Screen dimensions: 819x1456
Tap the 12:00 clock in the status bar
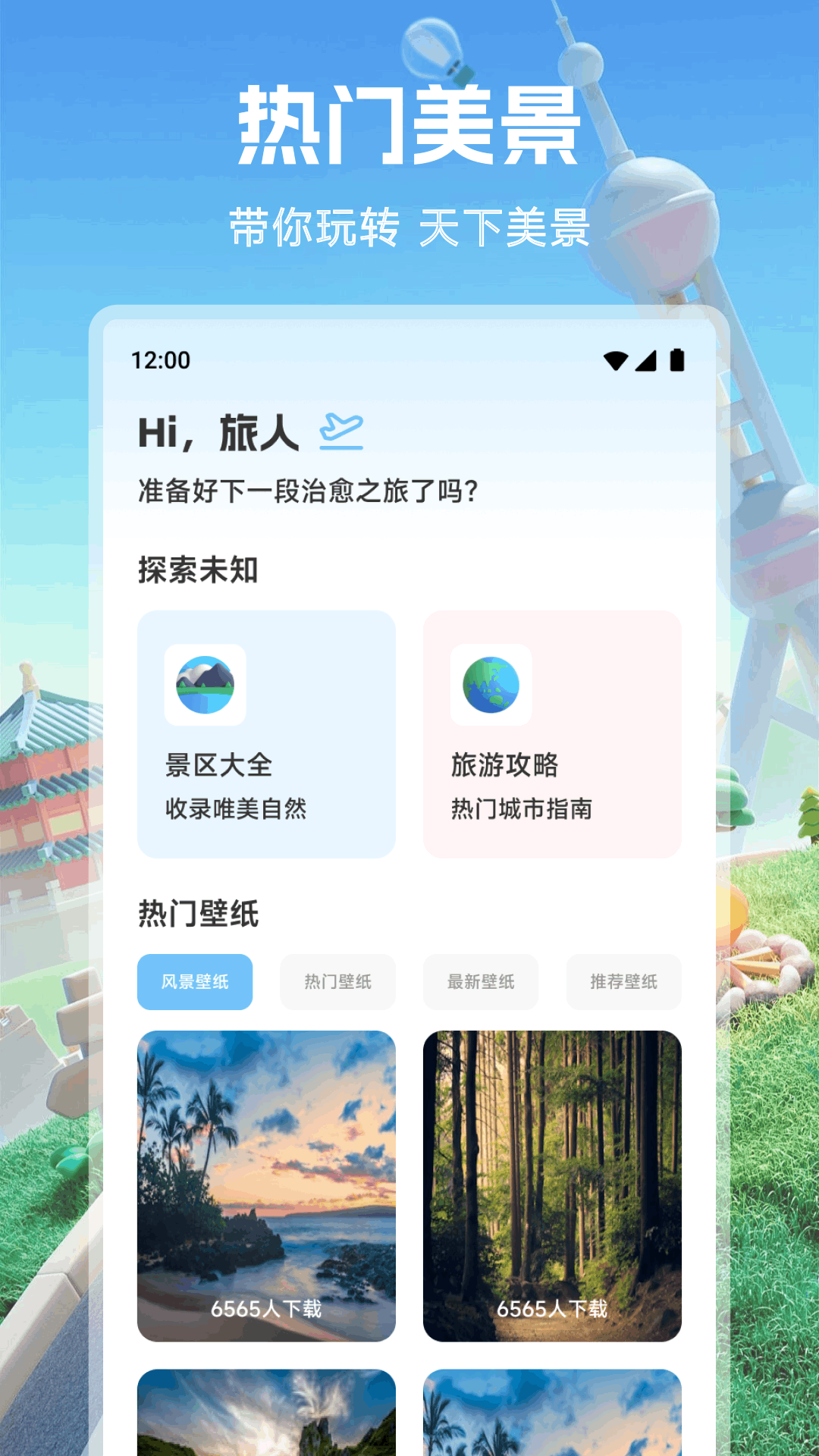(x=159, y=361)
